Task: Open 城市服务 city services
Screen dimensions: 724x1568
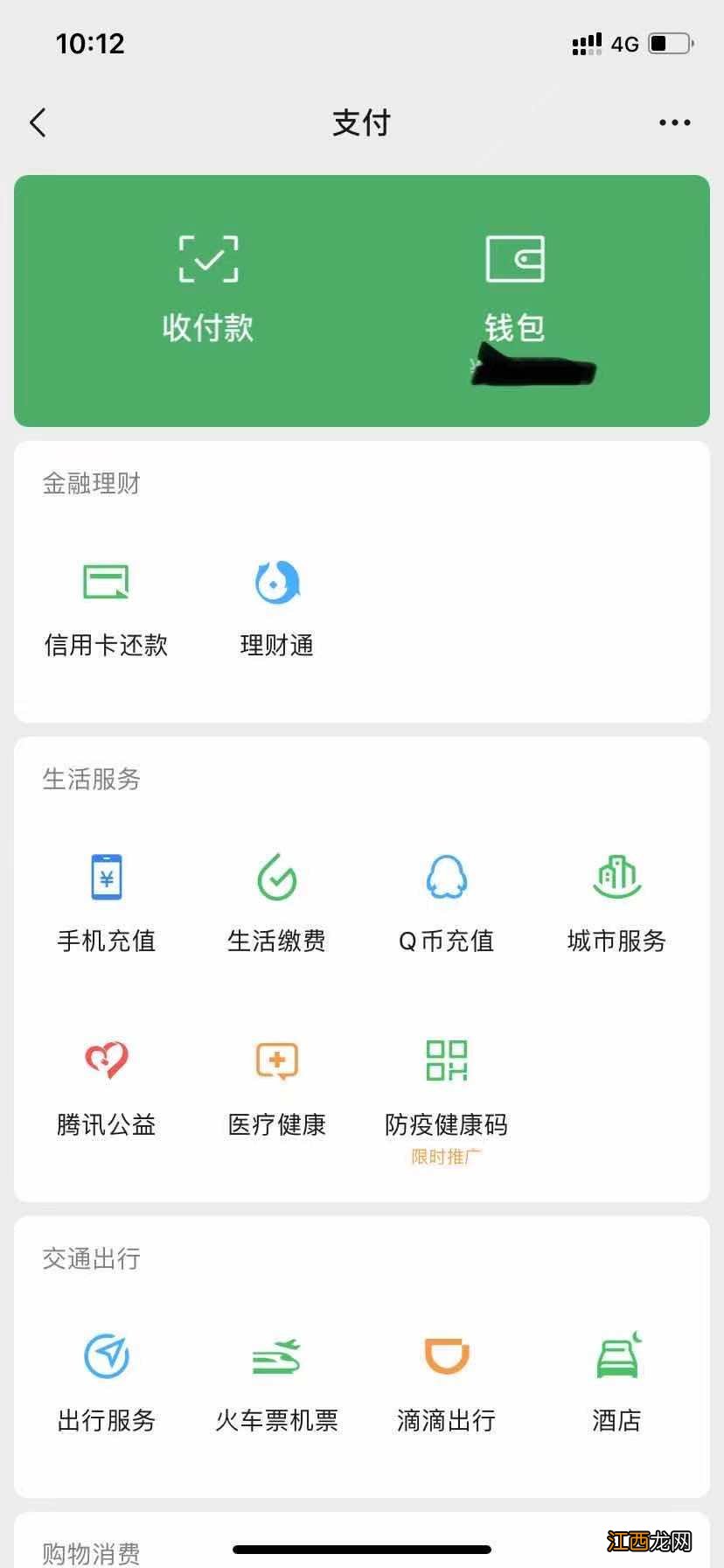Action: click(x=616, y=901)
